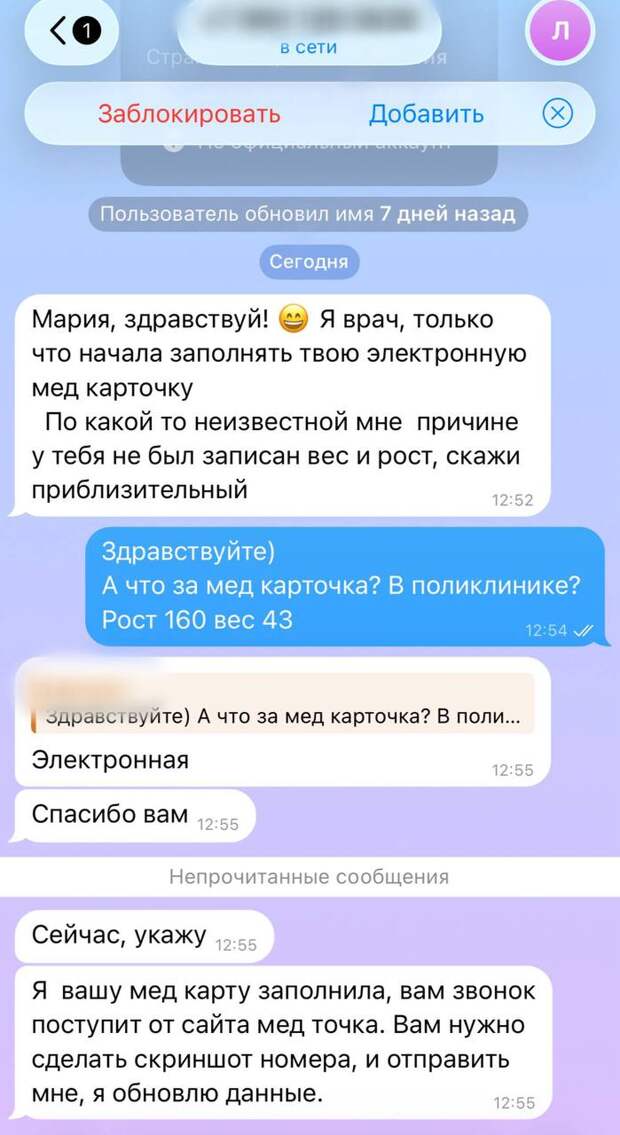
Task: Open the contact's profile avatar
Action: (559, 31)
